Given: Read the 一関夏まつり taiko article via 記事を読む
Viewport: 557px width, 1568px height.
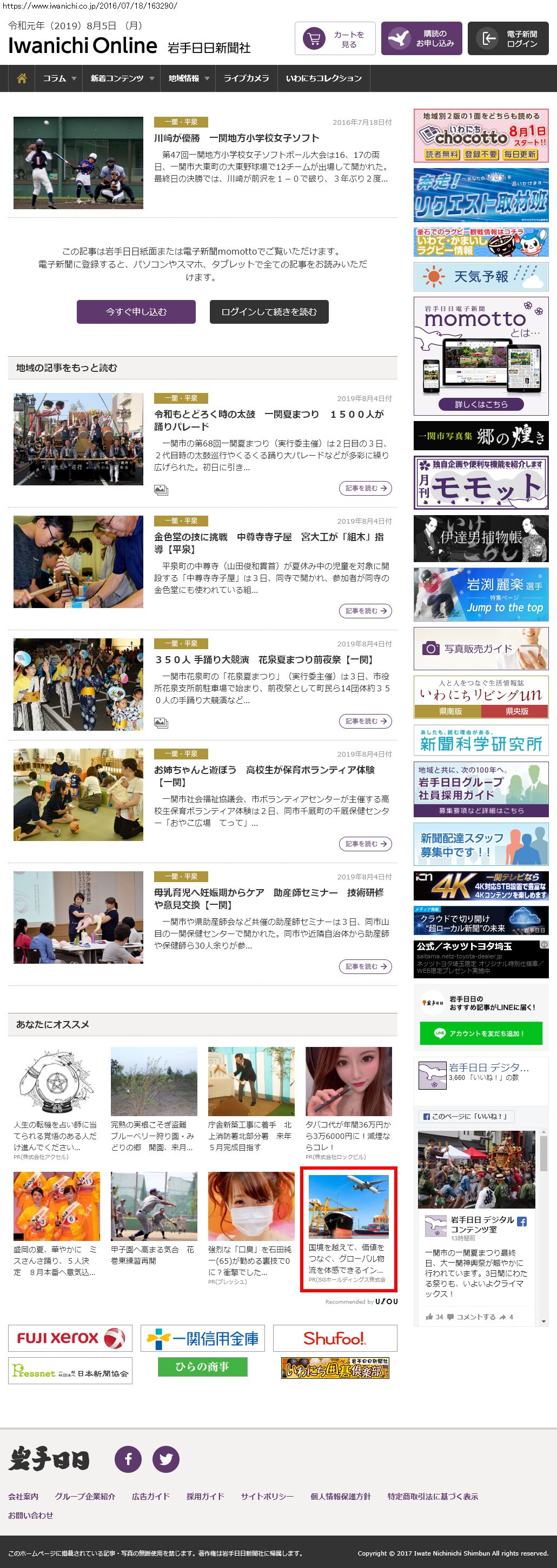Looking at the screenshot, I should [364, 488].
